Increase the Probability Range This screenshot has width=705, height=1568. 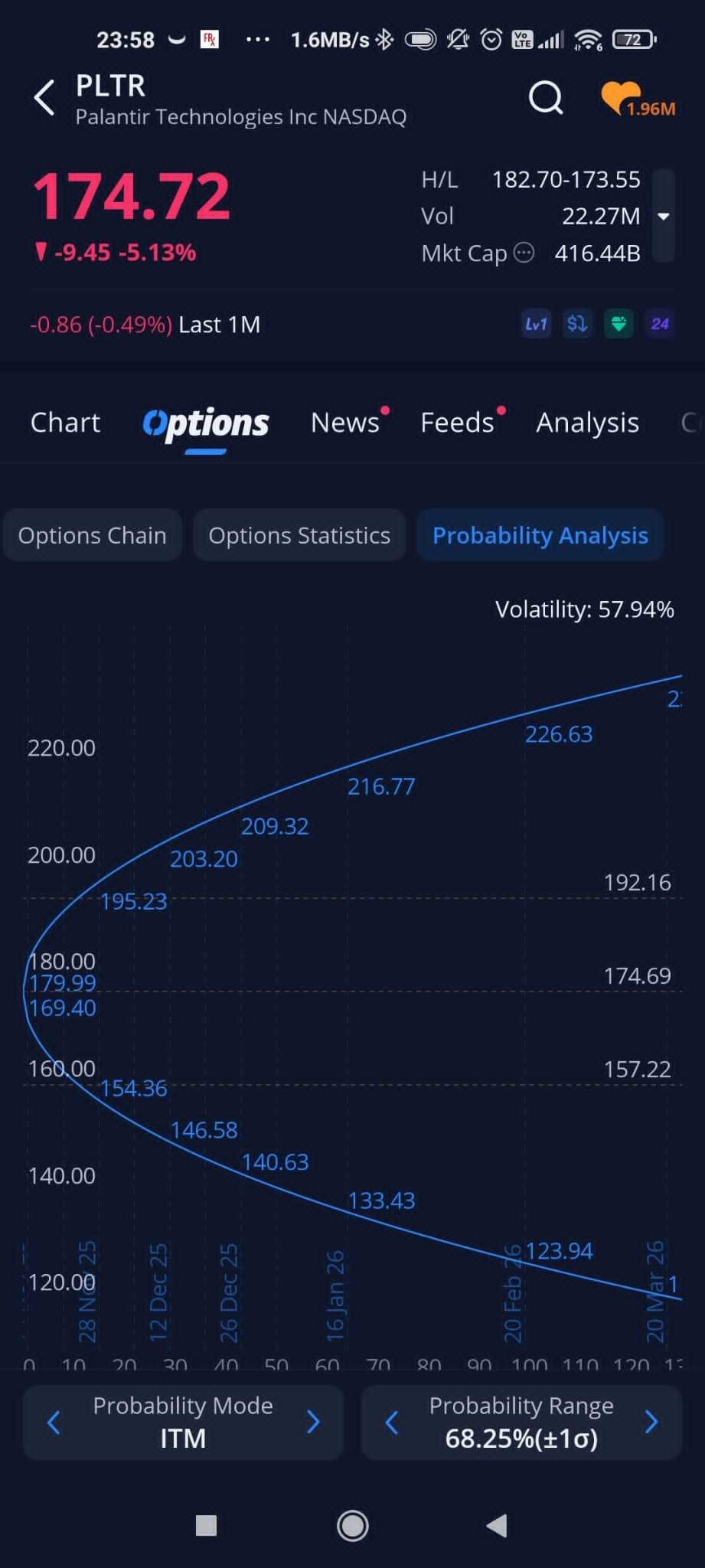pos(651,1423)
